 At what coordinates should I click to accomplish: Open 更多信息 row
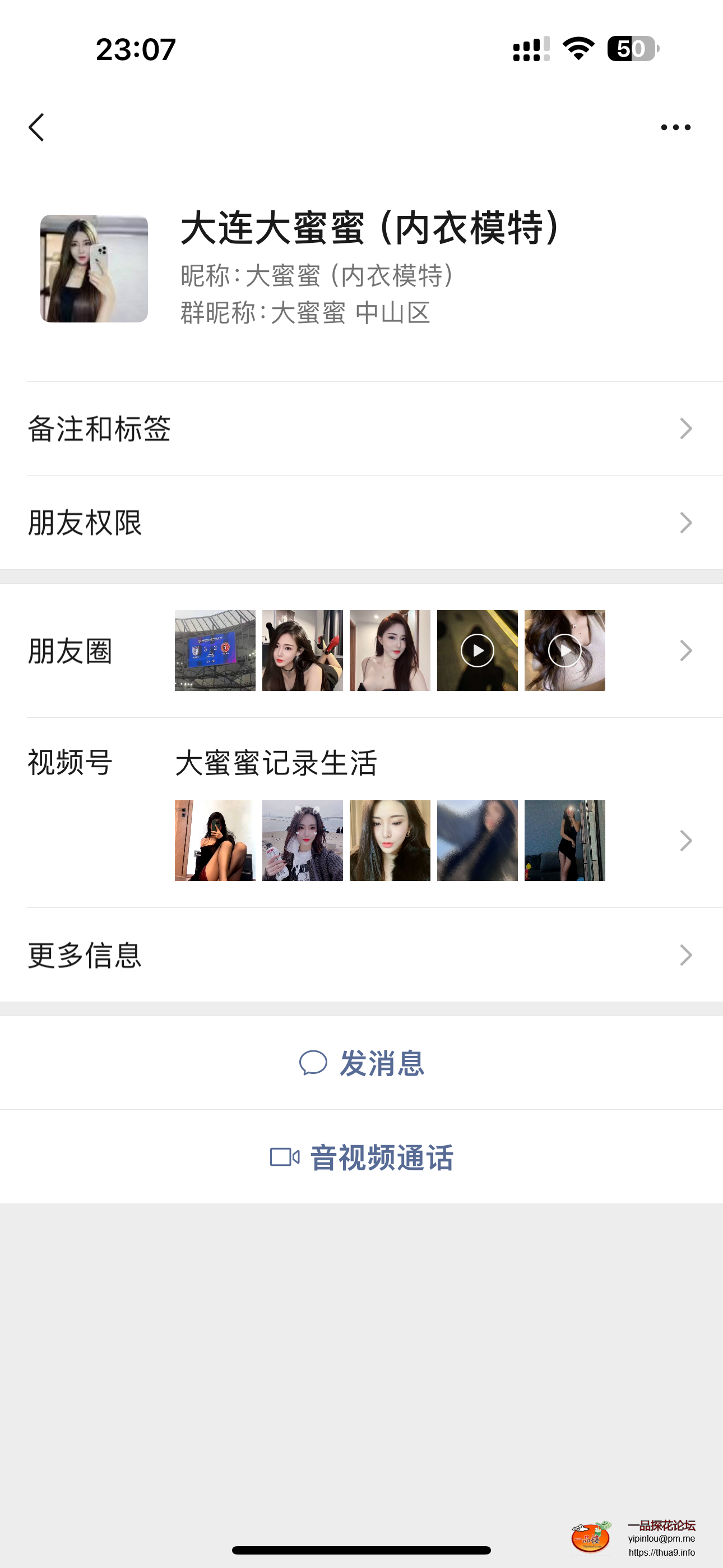(x=361, y=954)
